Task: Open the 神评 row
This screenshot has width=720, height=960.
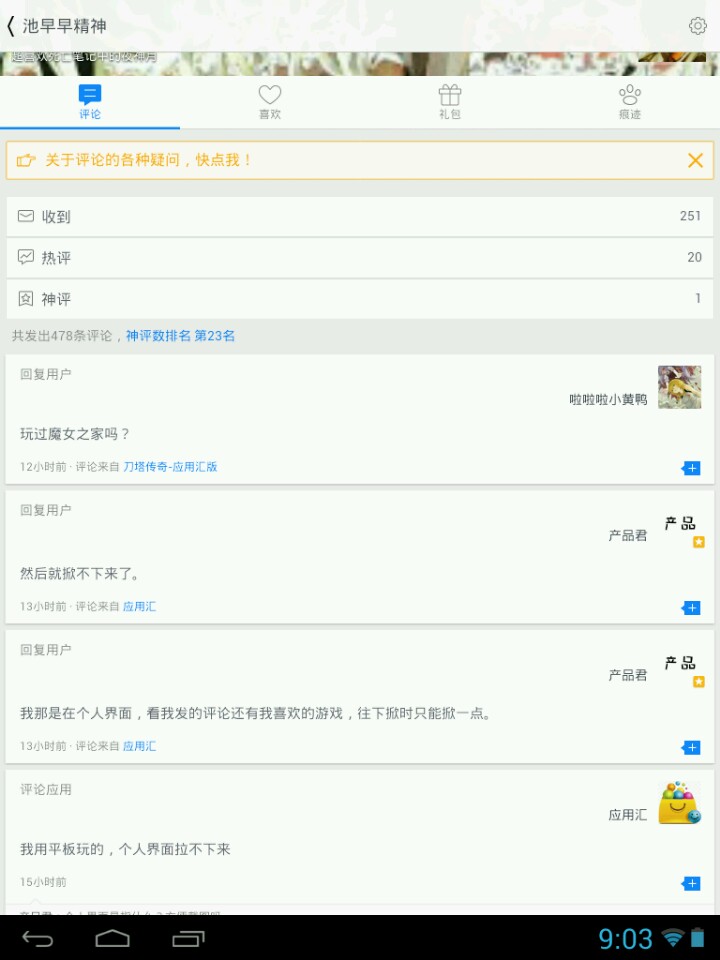Action: point(360,299)
